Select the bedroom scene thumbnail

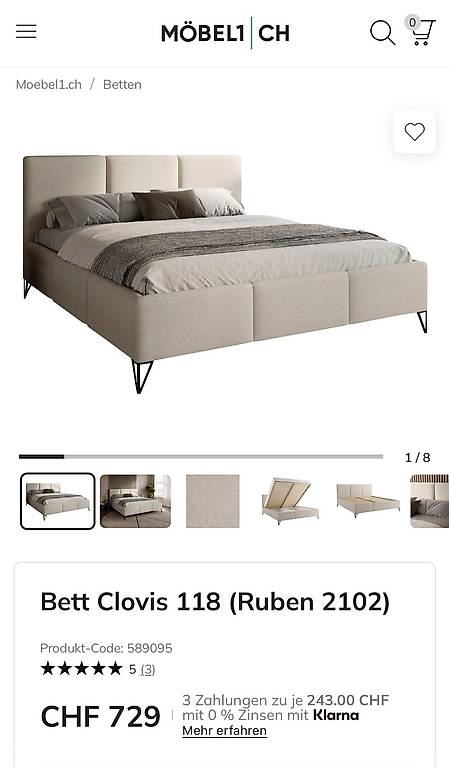136,501
